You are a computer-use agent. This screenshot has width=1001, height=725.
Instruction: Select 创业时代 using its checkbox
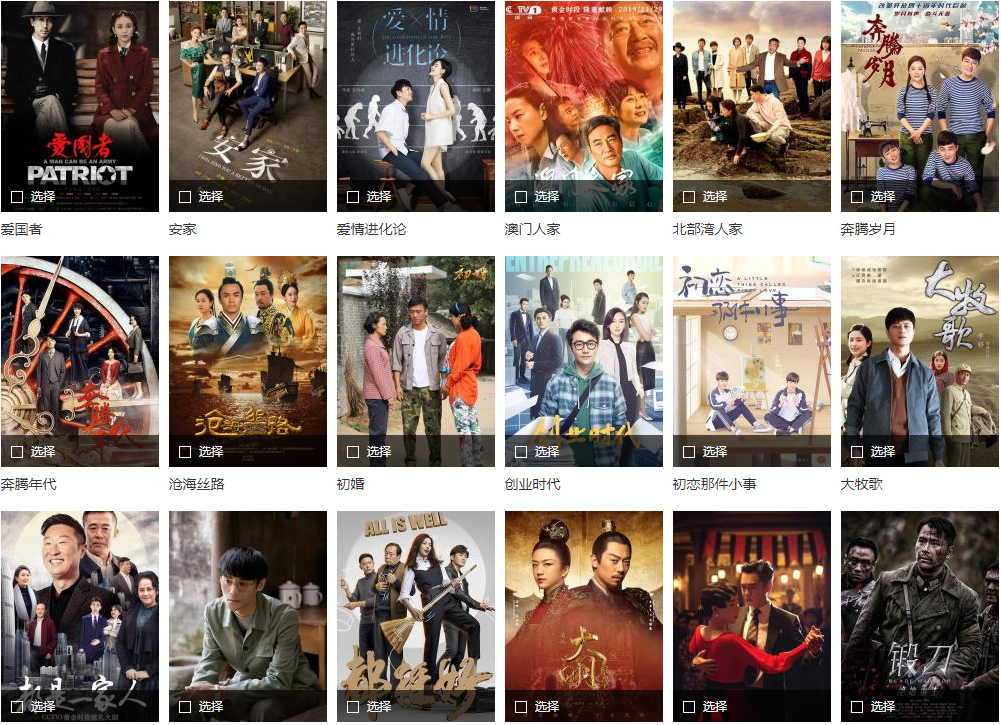pos(521,452)
